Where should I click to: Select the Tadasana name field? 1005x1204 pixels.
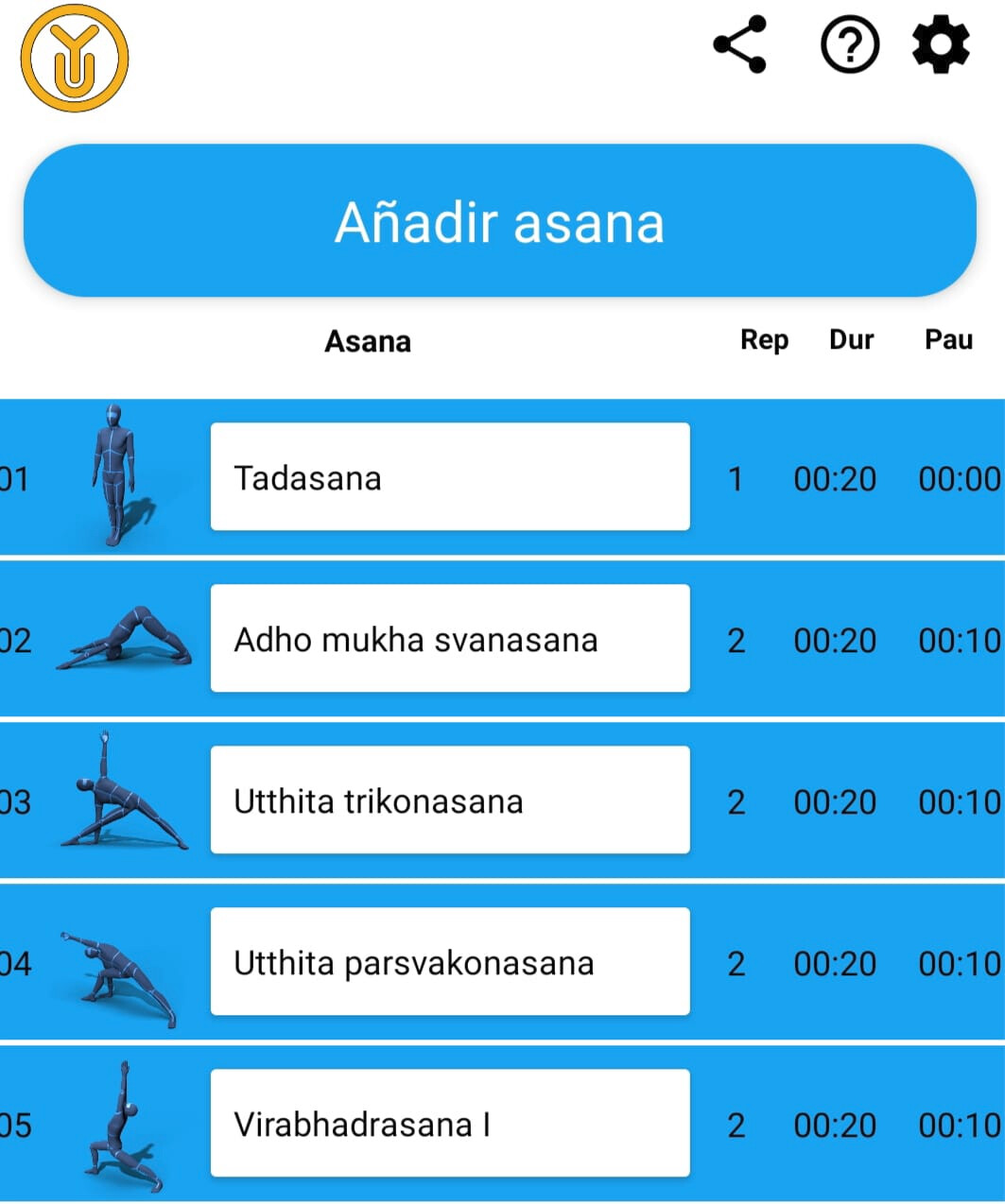coord(450,477)
